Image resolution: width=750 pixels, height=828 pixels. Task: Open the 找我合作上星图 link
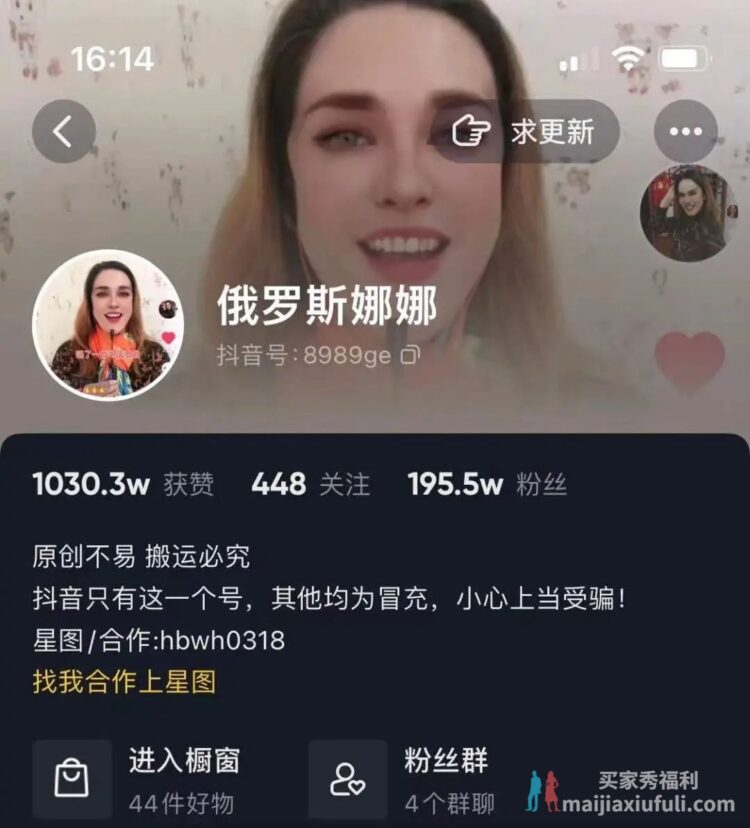[124, 682]
